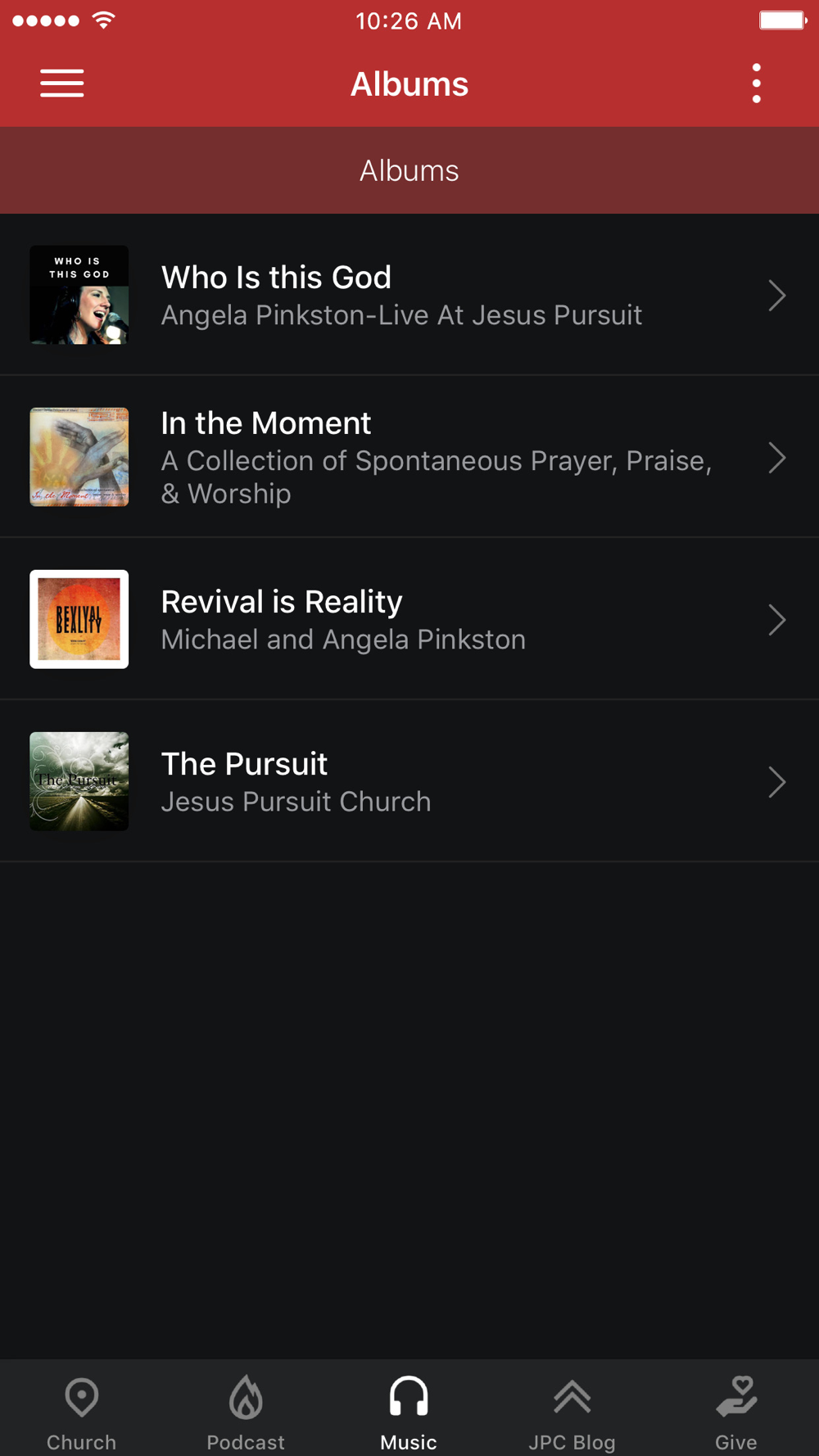Select the Revival is Reality album
The height and width of the screenshot is (1456, 819).
click(409, 619)
